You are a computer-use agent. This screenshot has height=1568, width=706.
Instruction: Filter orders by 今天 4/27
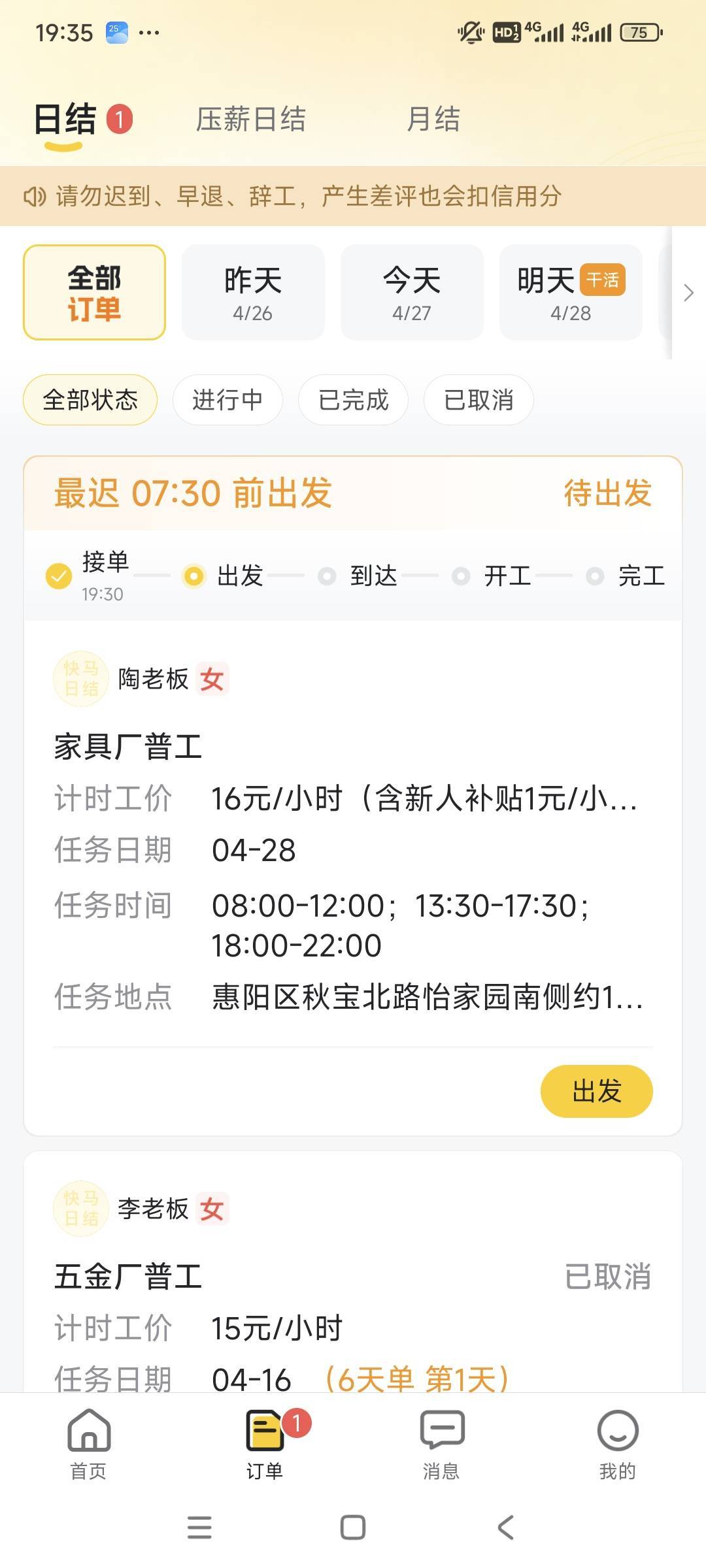(x=412, y=293)
